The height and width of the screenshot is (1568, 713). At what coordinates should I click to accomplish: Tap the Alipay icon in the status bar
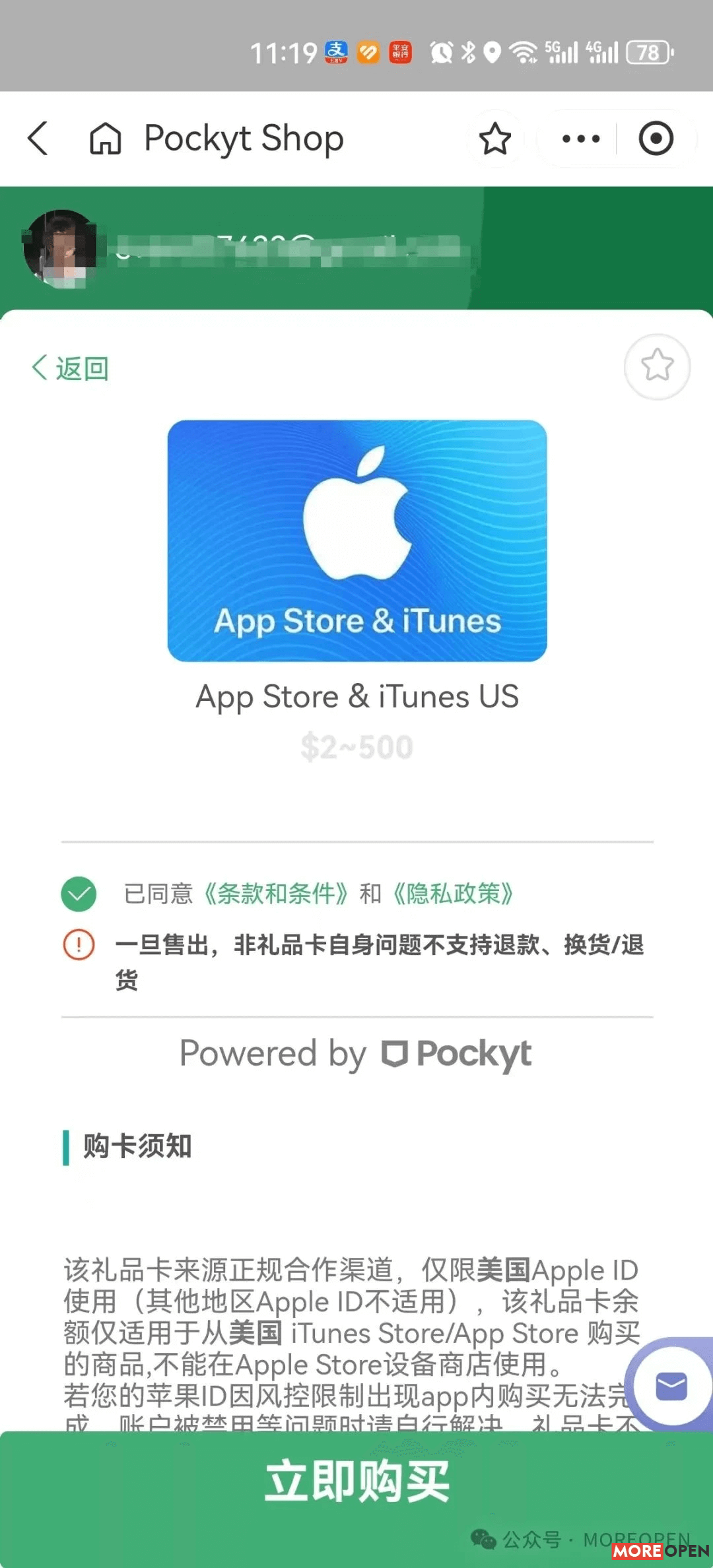coord(337,53)
